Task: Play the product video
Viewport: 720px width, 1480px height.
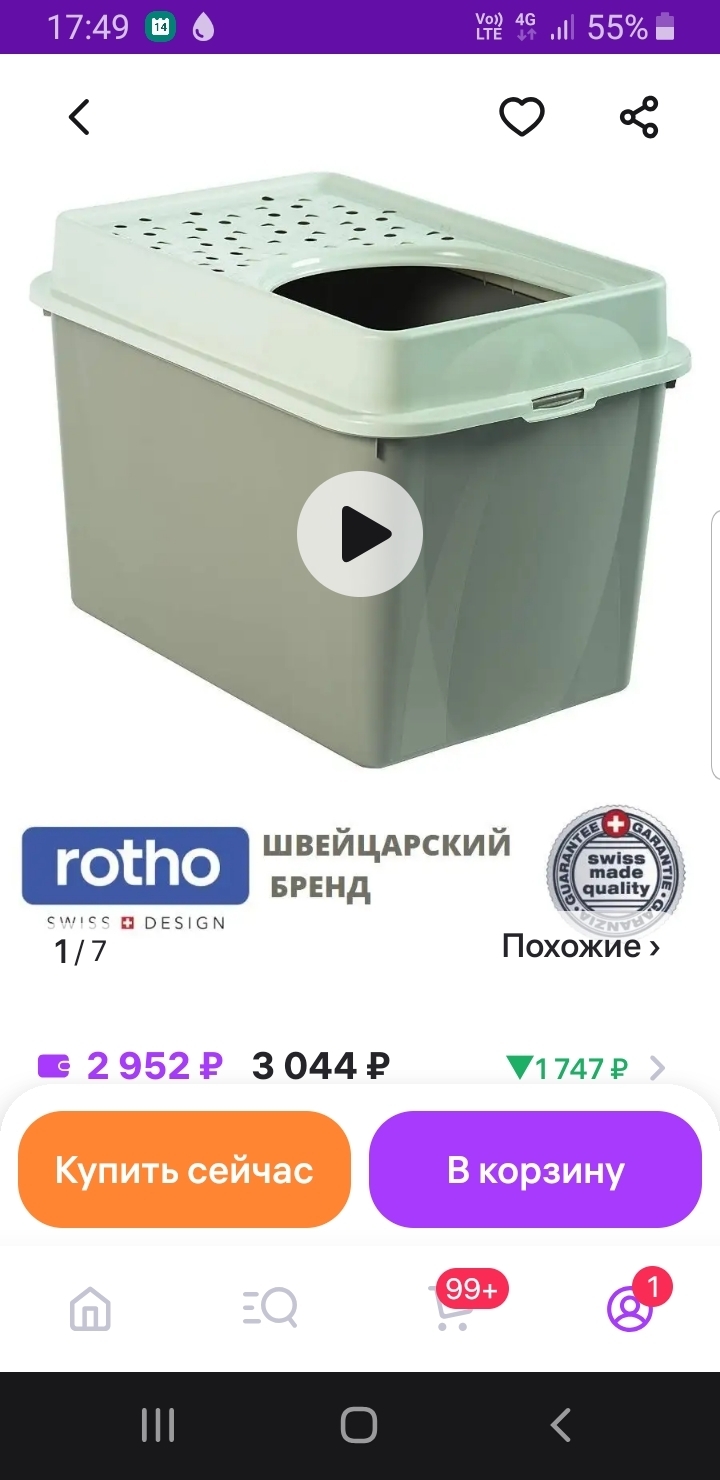Action: (x=360, y=534)
